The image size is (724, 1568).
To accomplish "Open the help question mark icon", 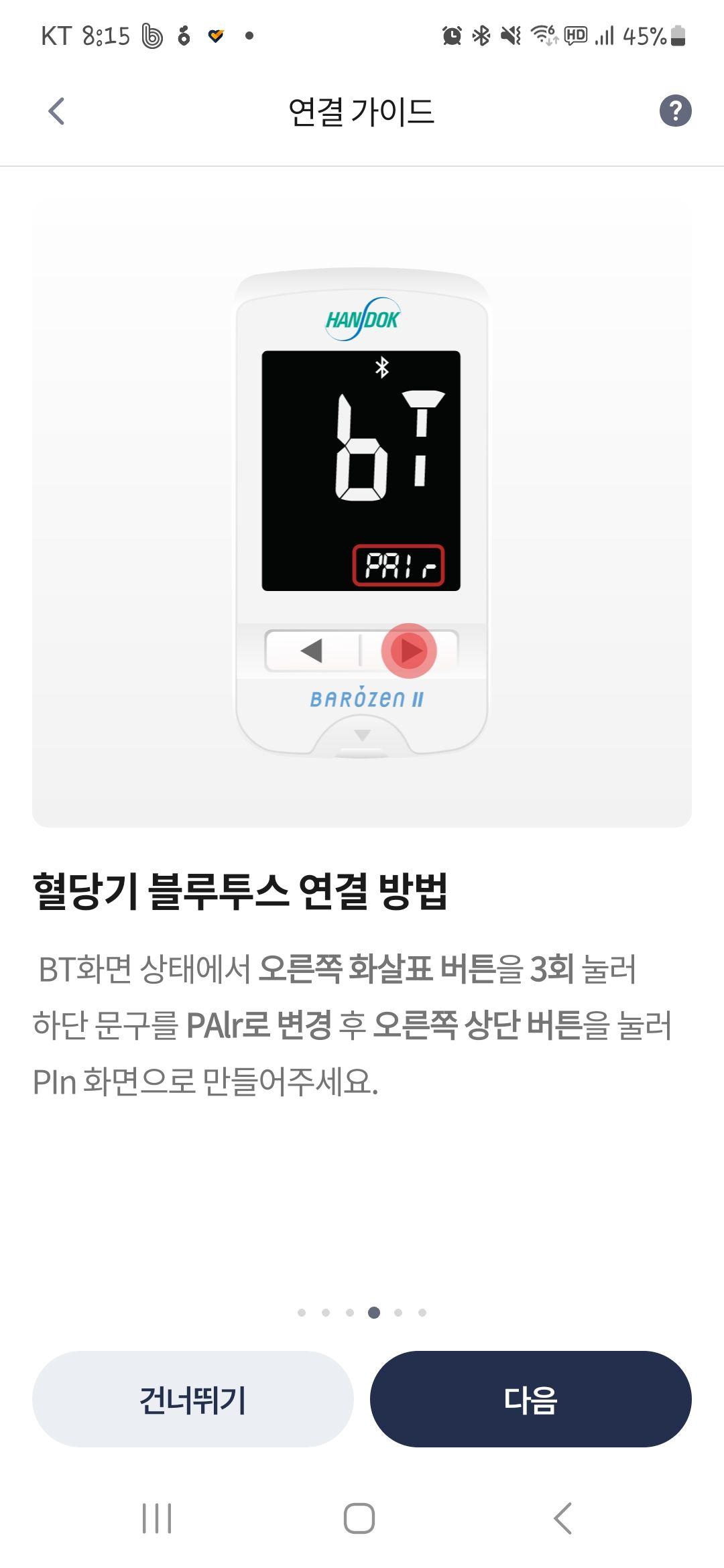I will (675, 111).
